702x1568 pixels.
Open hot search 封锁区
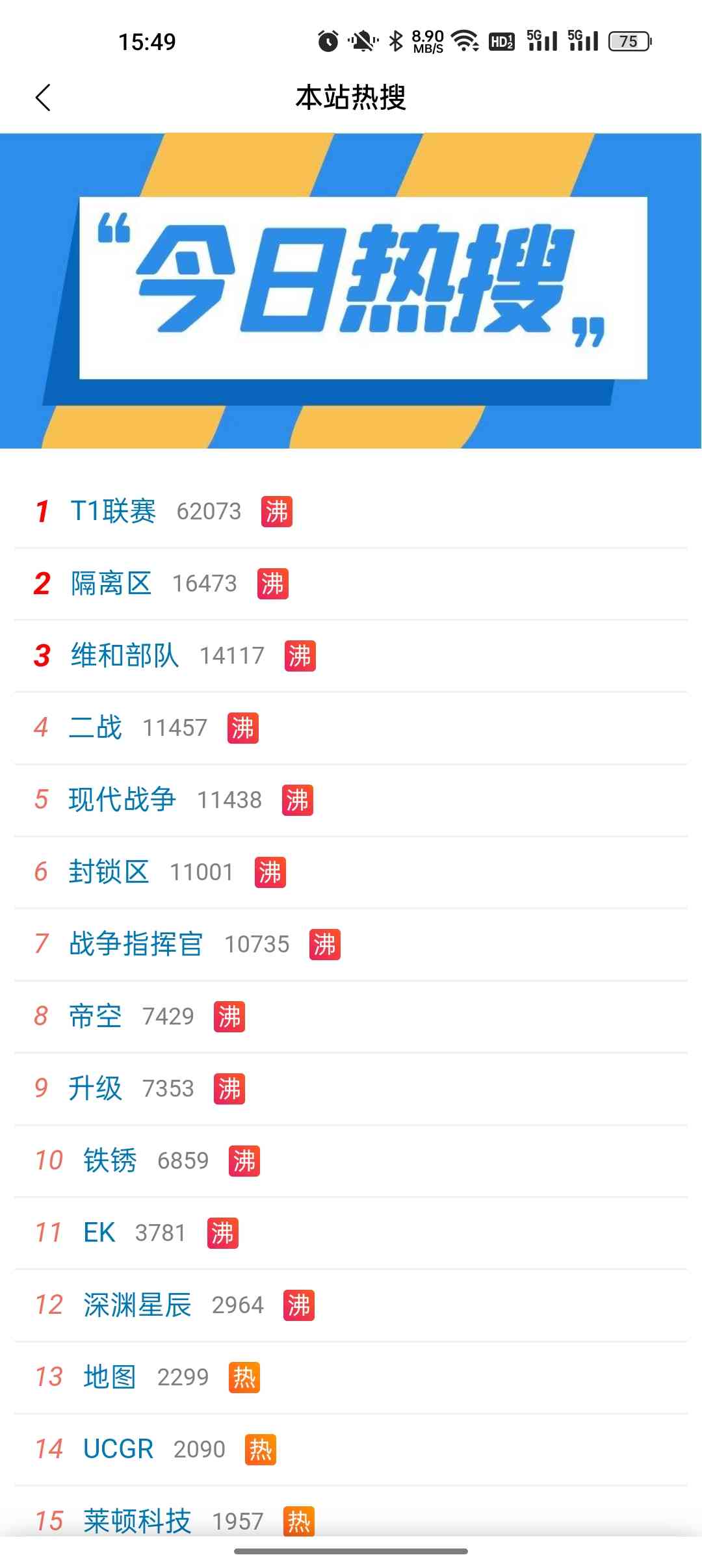pyautogui.click(x=109, y=872)
